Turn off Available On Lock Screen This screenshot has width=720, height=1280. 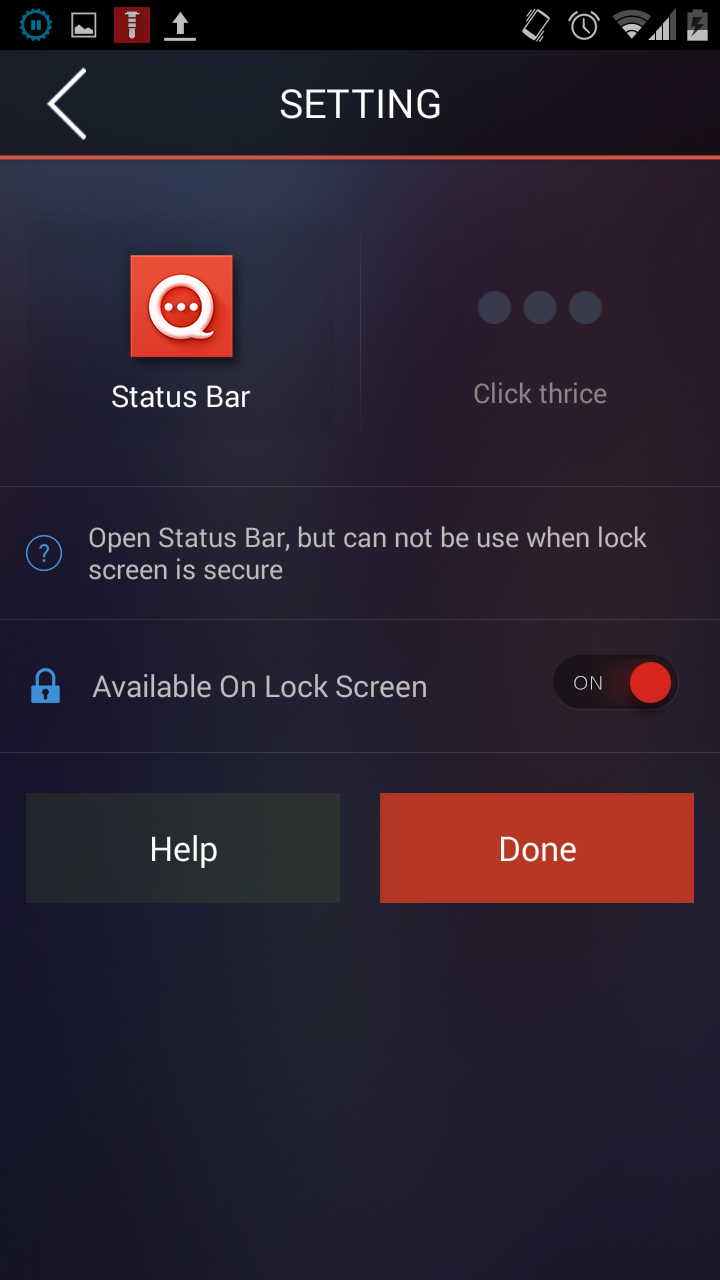(615, 683)
